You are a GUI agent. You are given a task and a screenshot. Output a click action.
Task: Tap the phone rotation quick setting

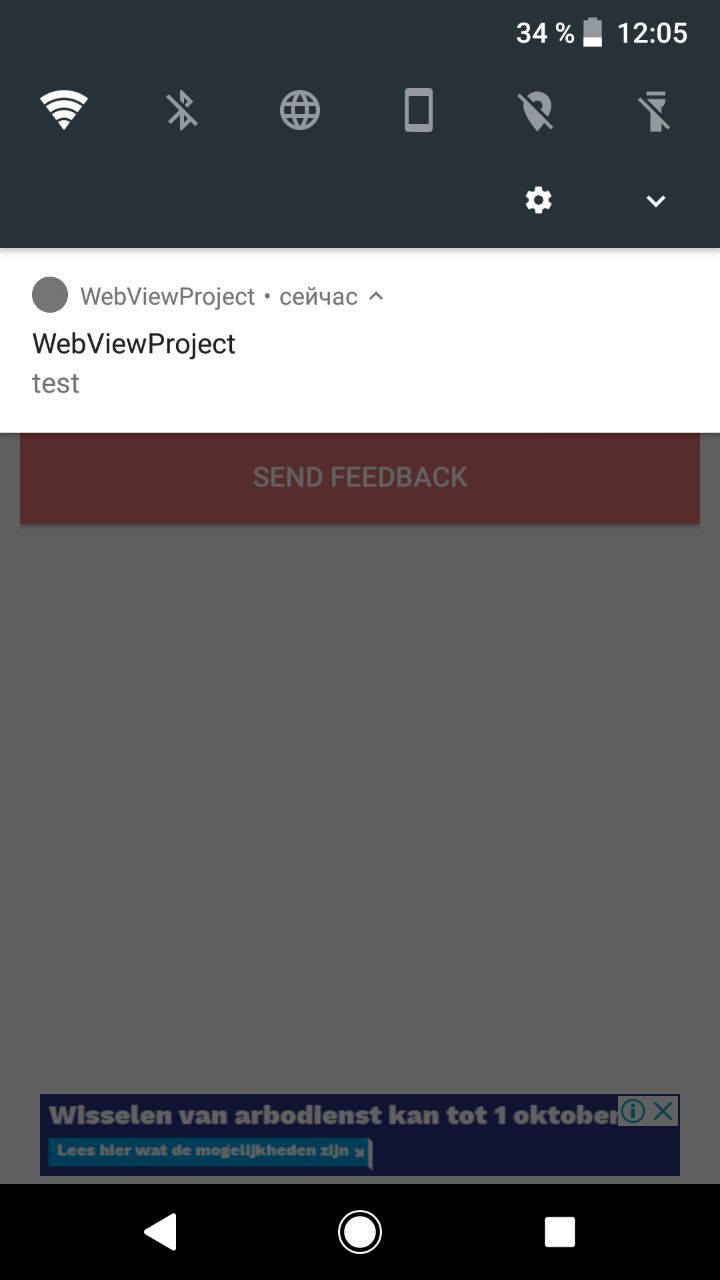point(418,110)
